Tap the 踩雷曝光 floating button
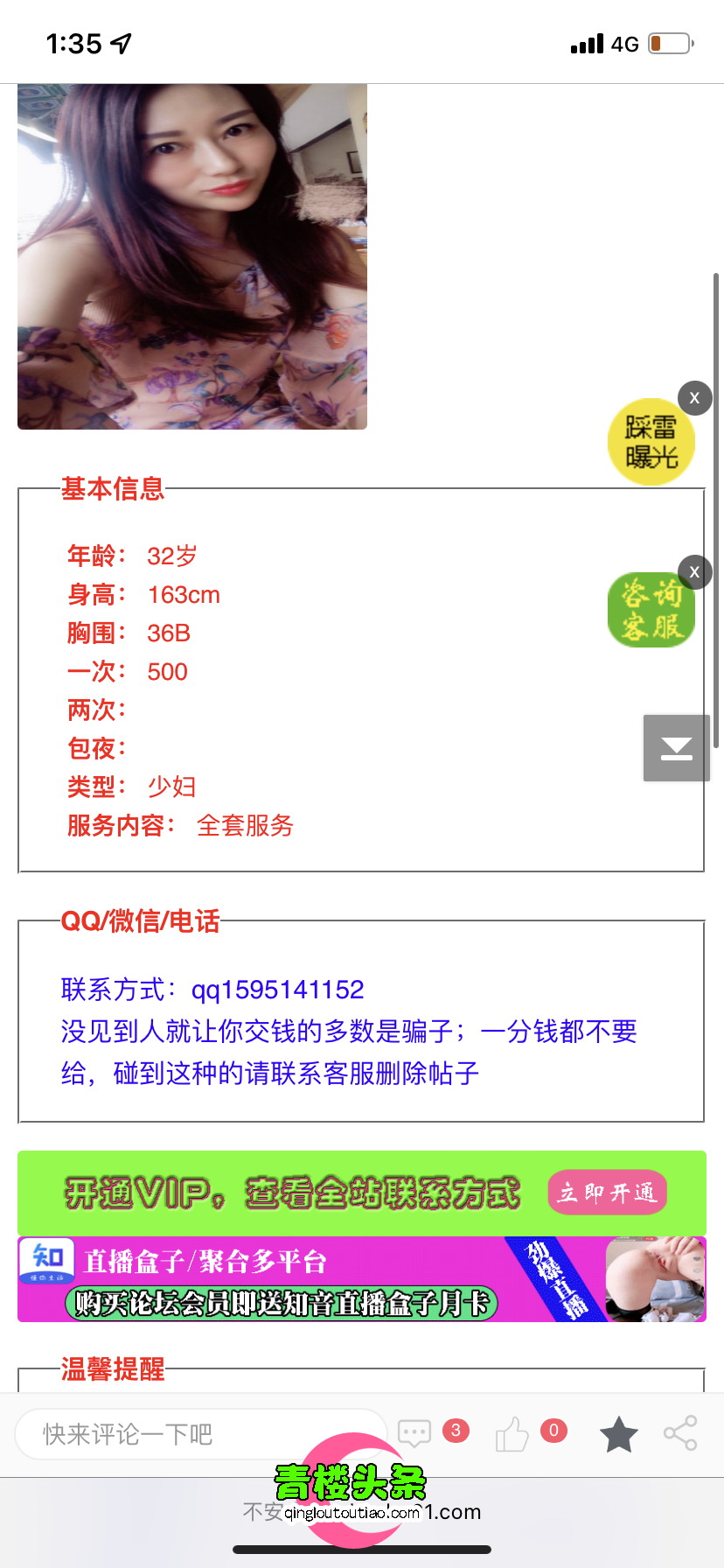Viewport: 724px width, 1568px height. click(x=651, y=443)
